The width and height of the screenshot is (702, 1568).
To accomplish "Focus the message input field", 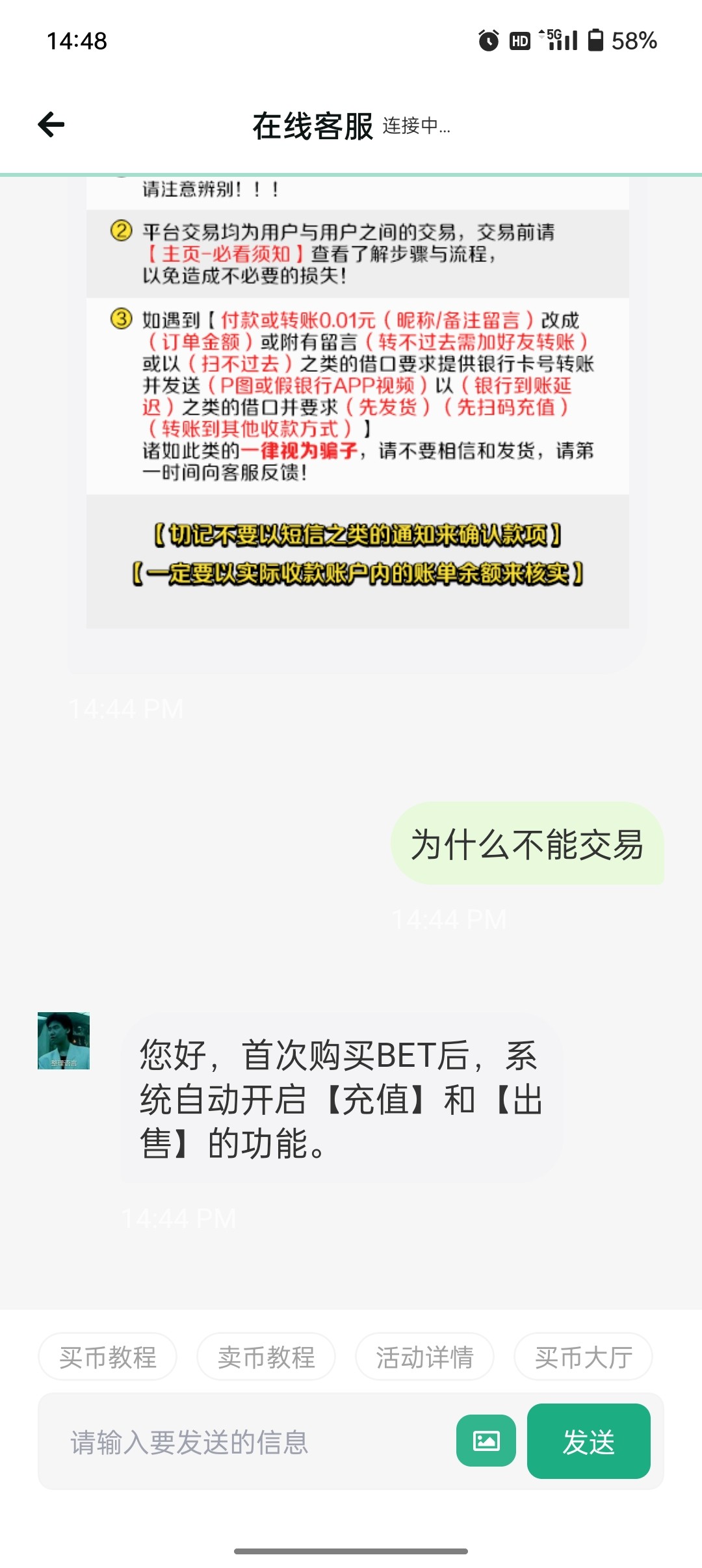I will click(247, 1442).
